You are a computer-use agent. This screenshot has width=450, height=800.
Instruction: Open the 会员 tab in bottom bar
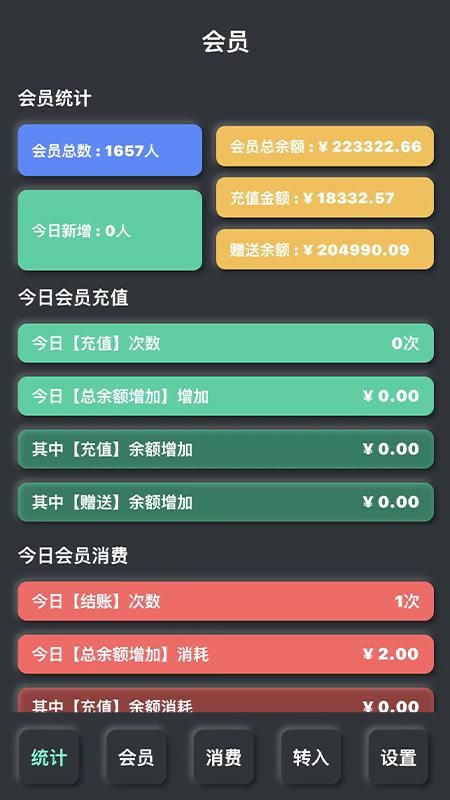136,757
